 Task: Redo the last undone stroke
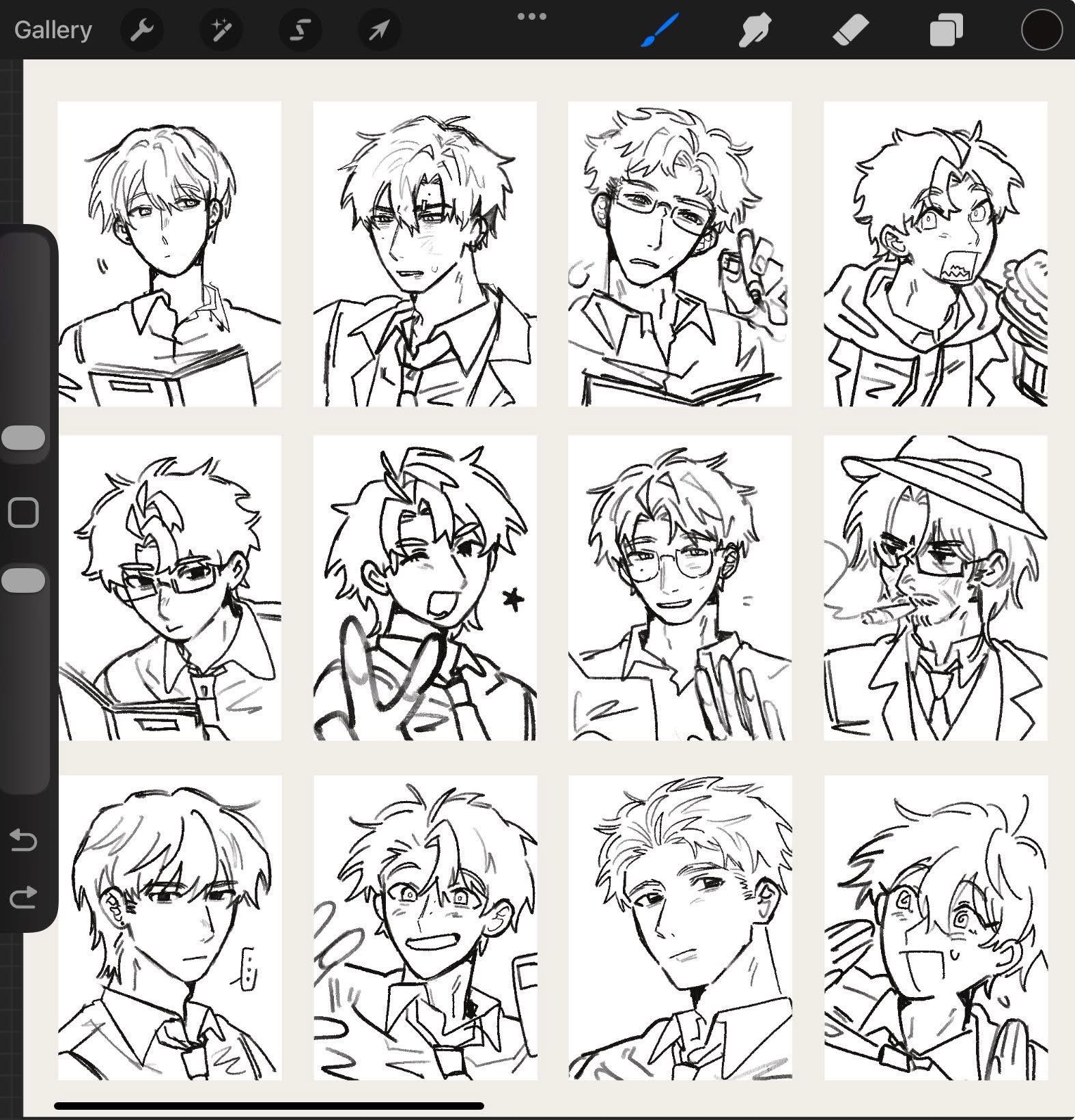tap(23, 897)
